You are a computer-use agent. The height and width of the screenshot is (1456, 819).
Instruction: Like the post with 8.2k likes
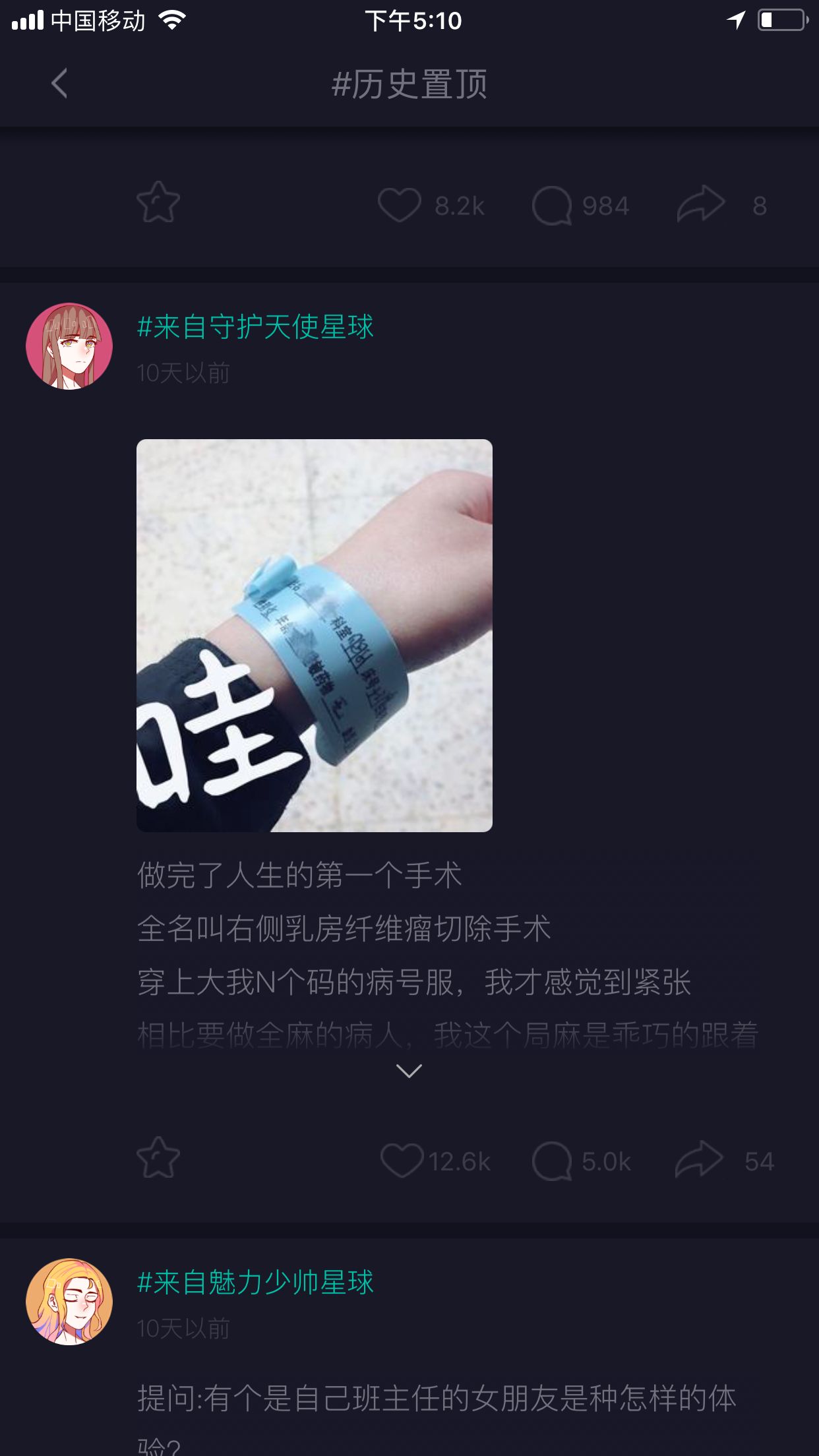click(400, 204)
